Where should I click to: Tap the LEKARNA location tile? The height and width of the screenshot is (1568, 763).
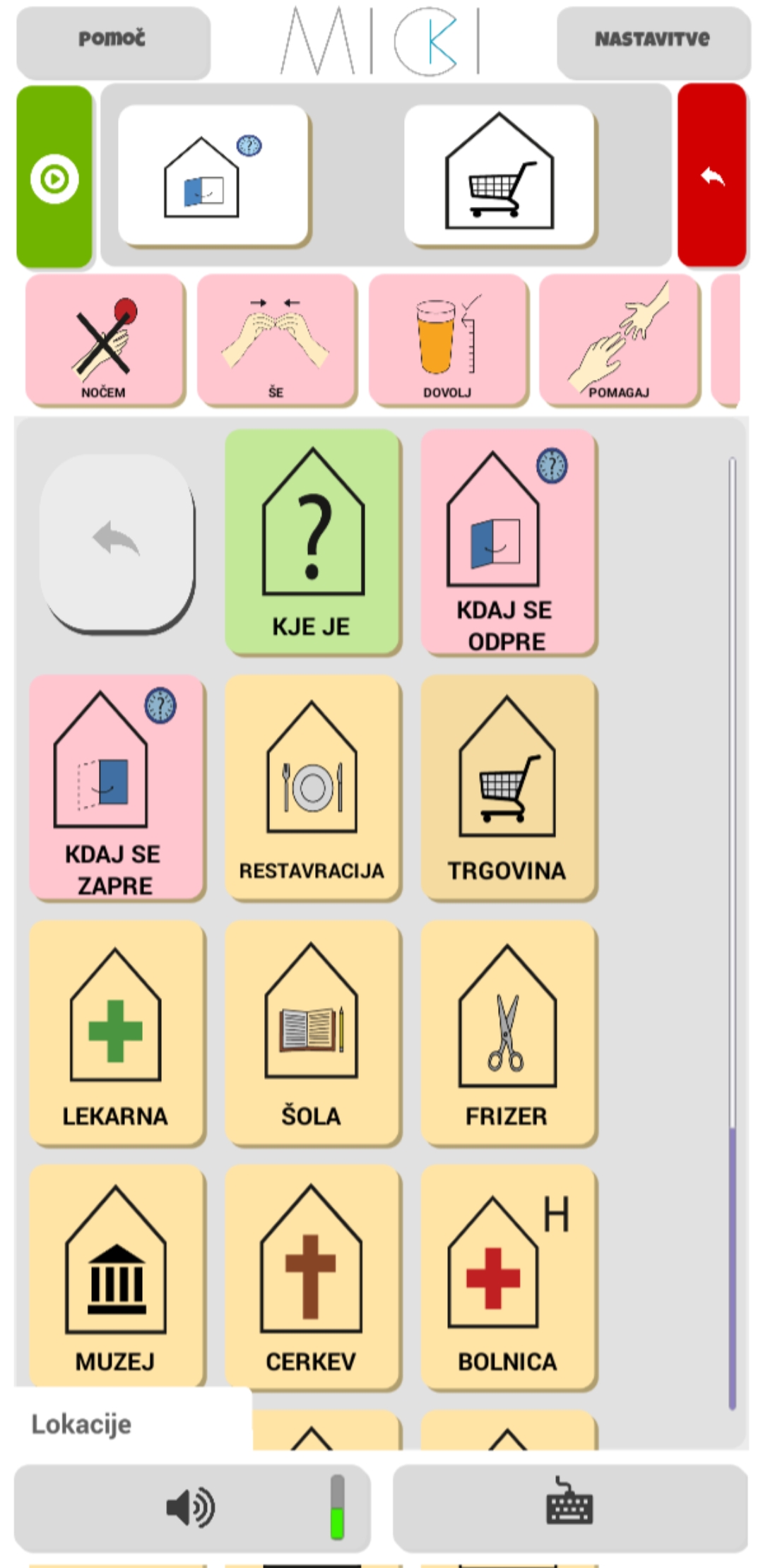tap(117, 1032)
